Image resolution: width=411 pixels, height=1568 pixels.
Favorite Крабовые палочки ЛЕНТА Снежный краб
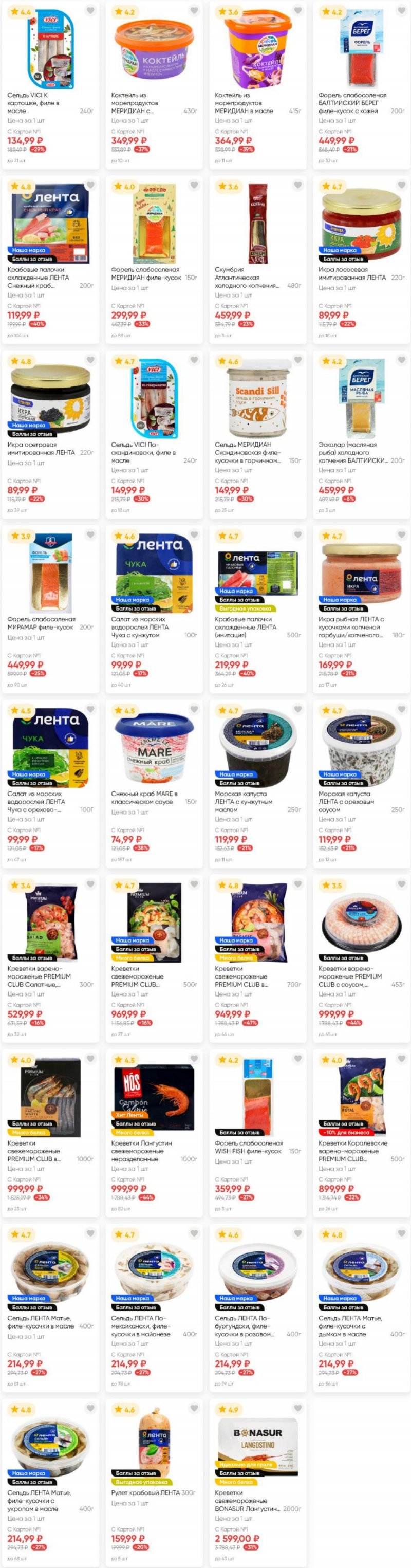coord(90,186)
